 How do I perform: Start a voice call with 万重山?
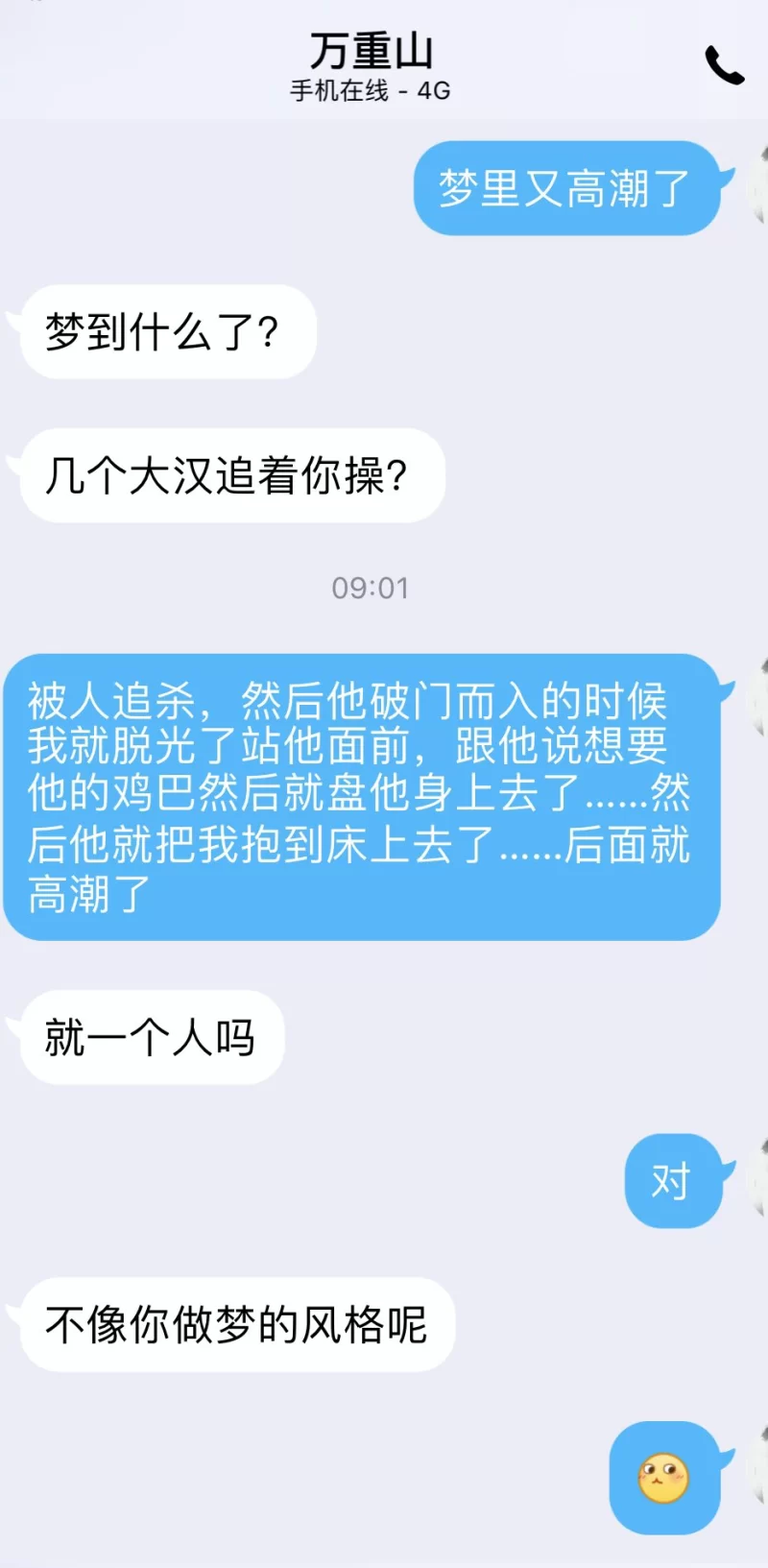pos(725,65)
